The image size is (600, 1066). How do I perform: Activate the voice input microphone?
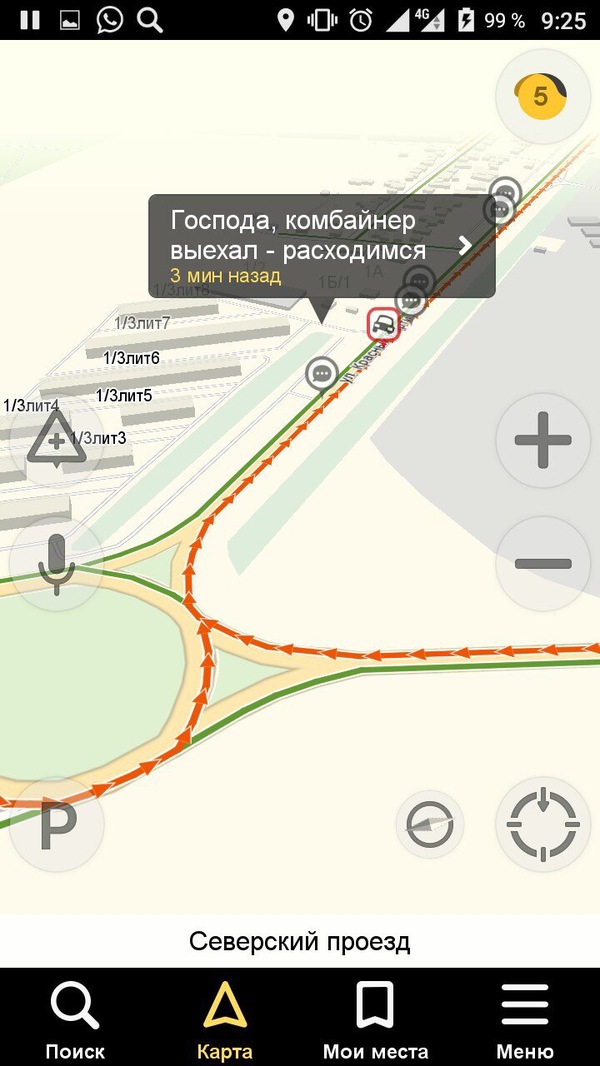[x=56, y=564]
